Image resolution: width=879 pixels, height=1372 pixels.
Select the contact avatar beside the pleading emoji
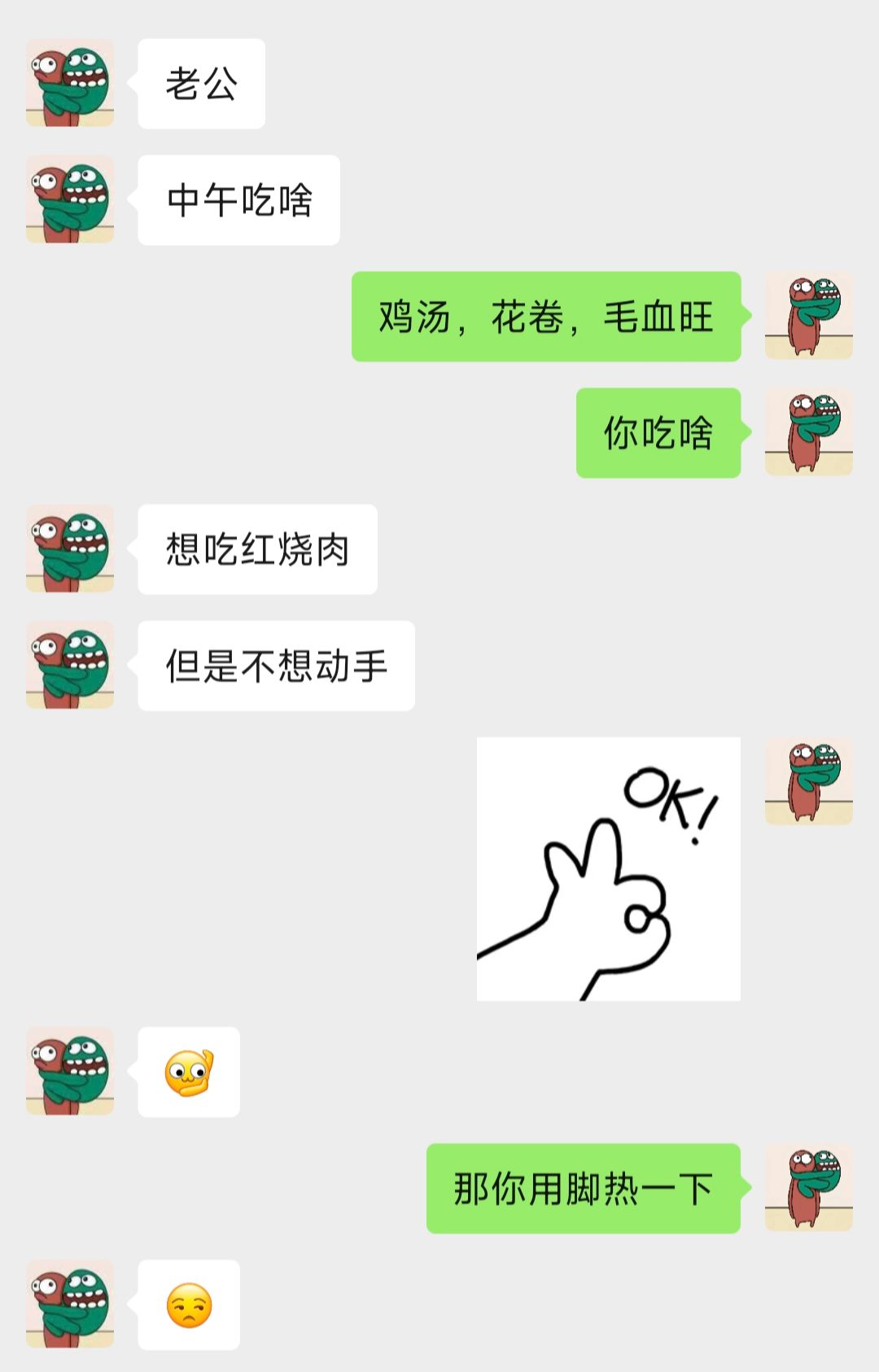pyautogui.click(x=70, y=1071)
